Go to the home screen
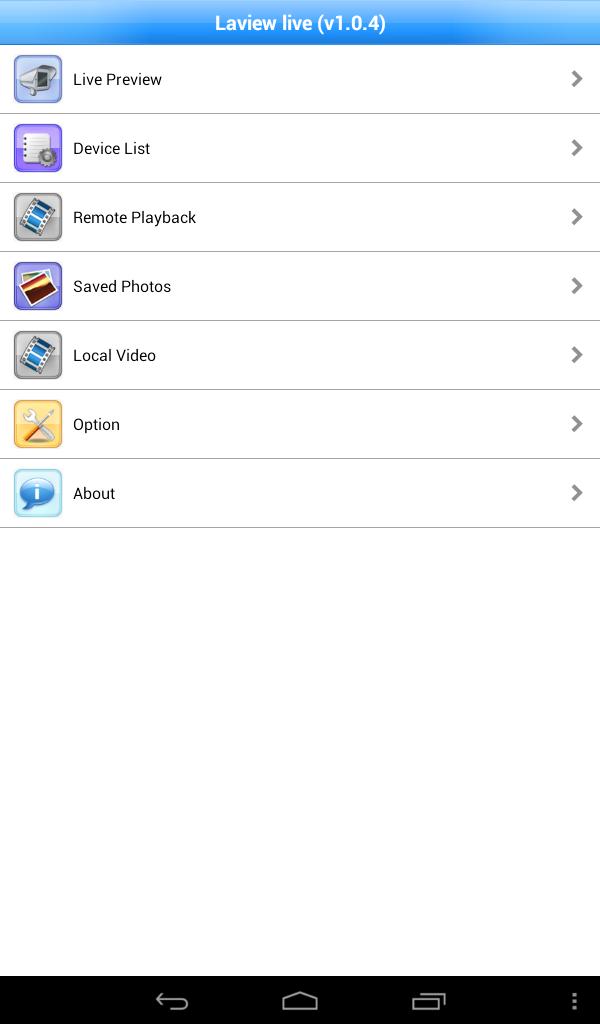This screenshot has width=600, height=1024. click(300, 1001)
